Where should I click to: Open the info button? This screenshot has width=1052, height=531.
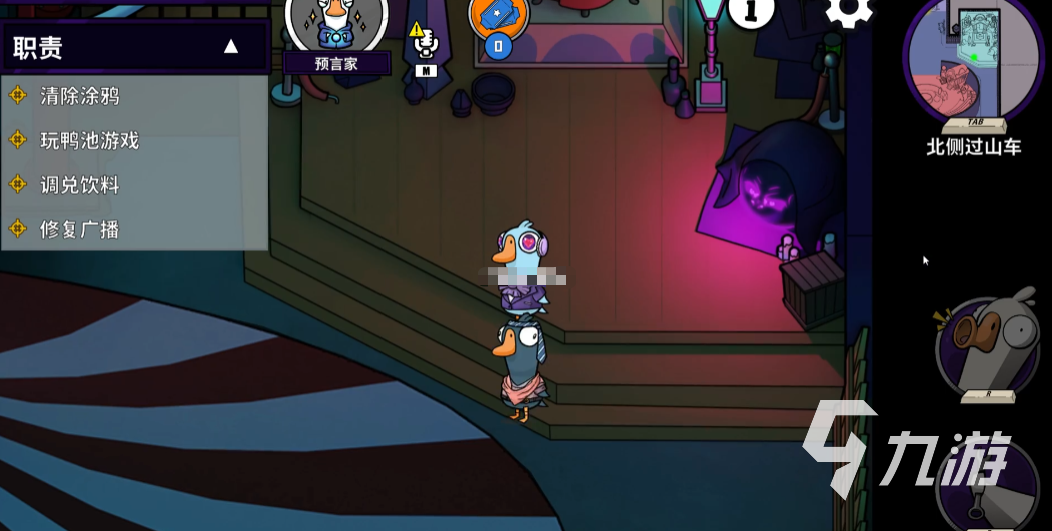click(751, 11)
